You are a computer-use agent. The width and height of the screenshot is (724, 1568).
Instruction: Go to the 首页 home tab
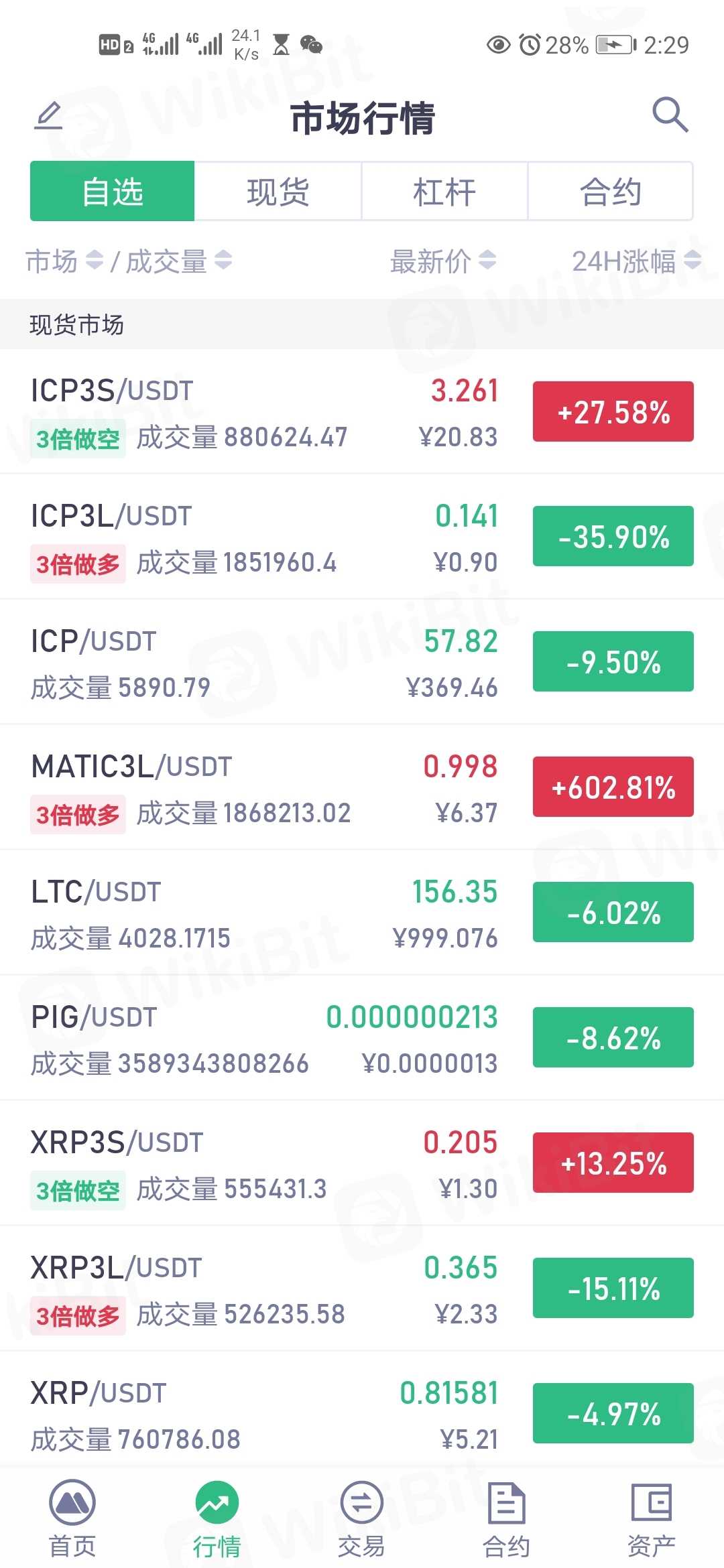coord(72,1518)
